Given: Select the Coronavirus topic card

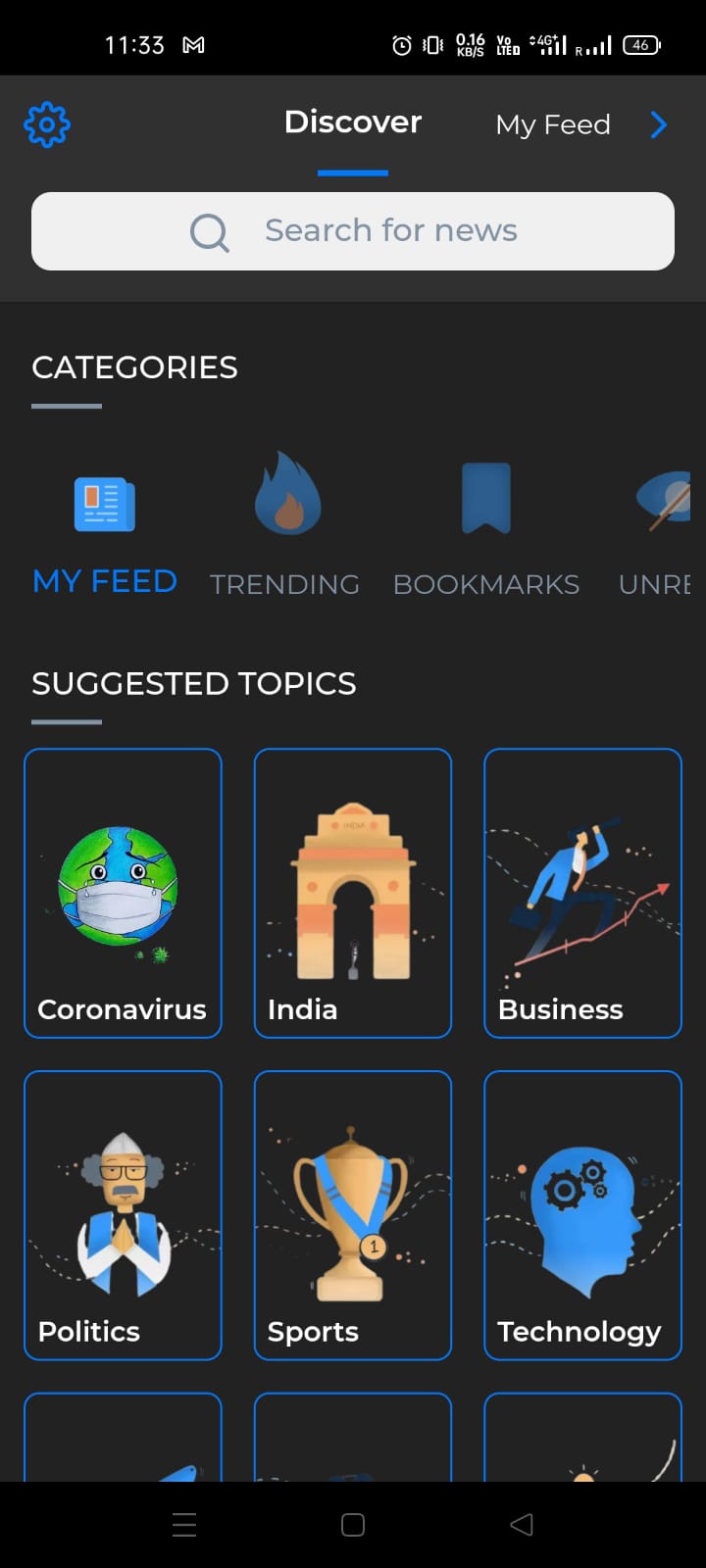Looking at the screenshot, I should [123, 892].
